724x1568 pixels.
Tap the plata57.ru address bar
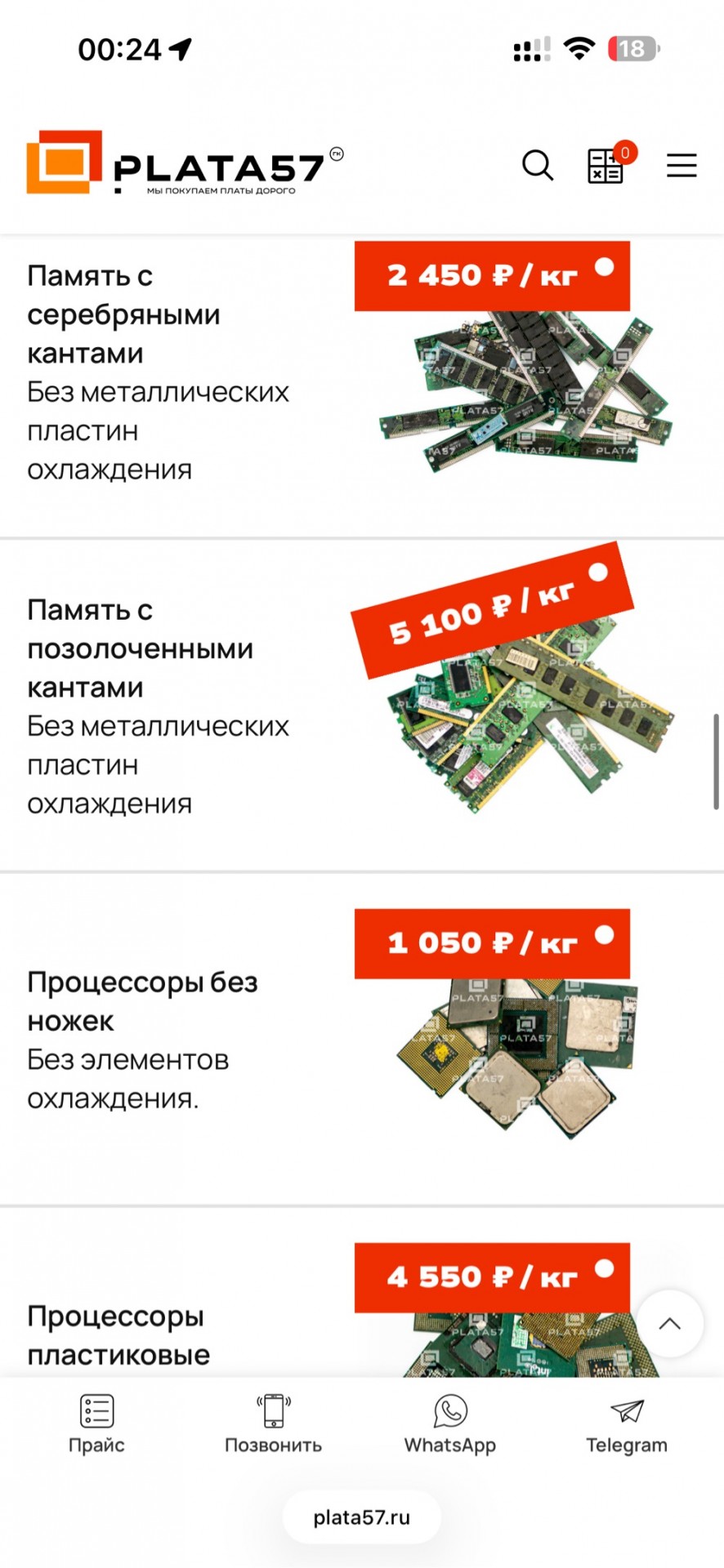pos(362,1517)
